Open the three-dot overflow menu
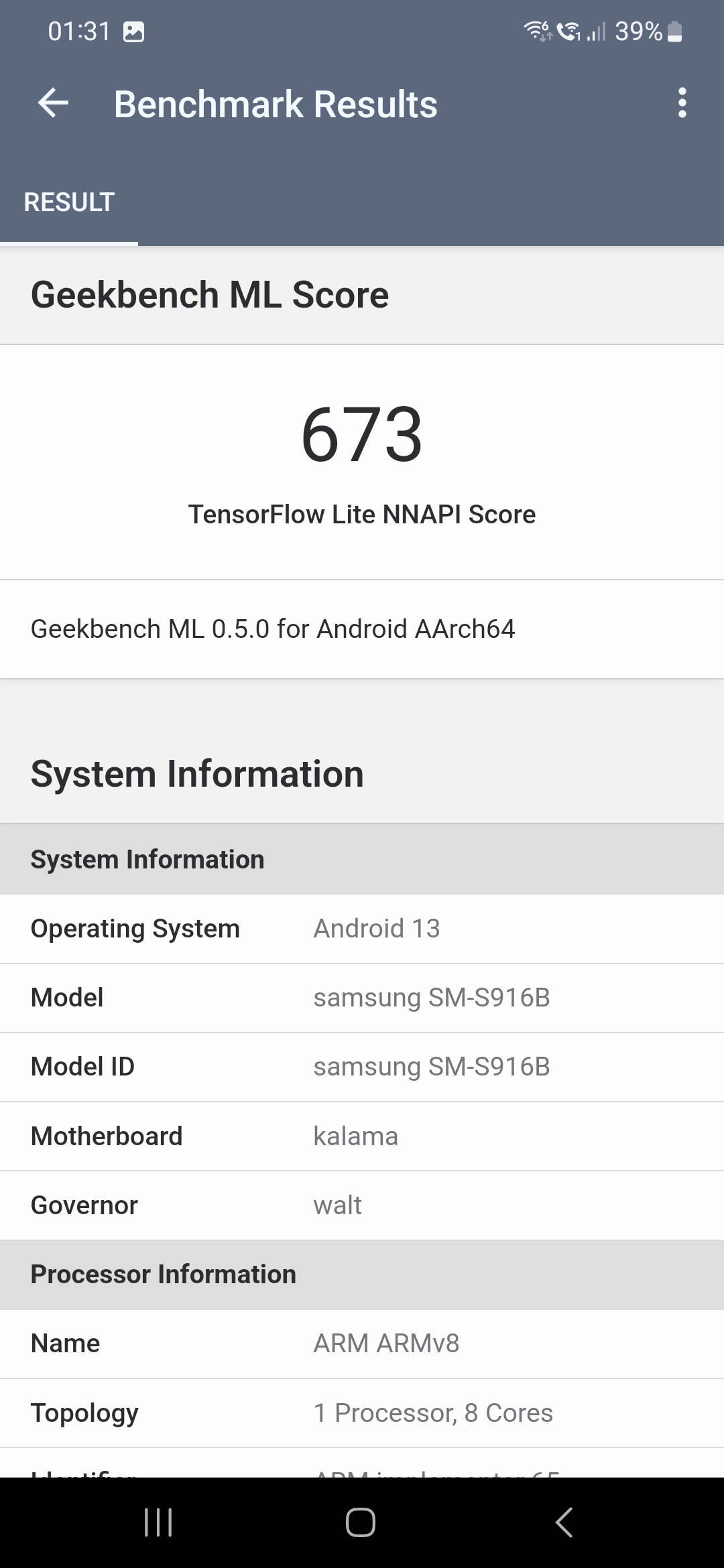 pos(682,104)
